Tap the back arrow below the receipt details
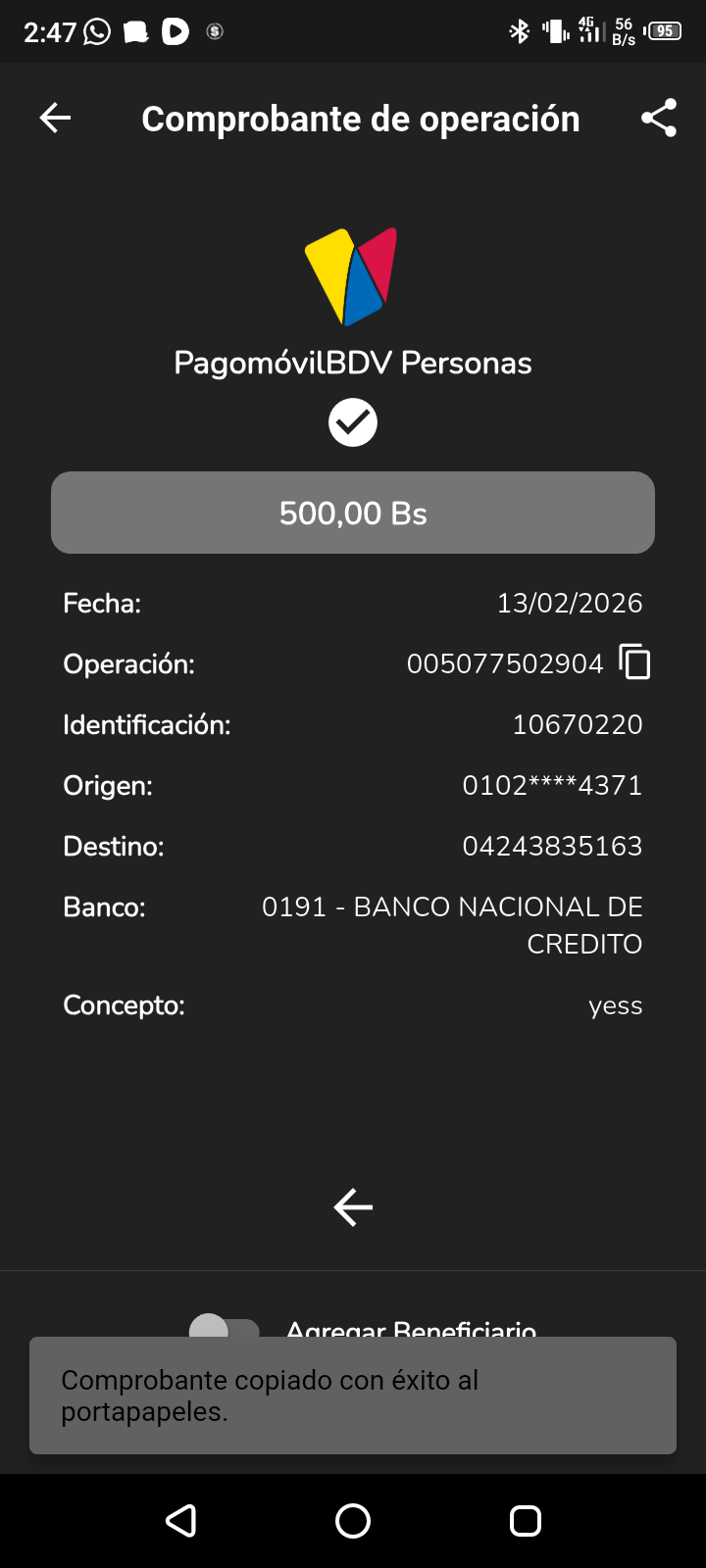 click(353, 1207)
